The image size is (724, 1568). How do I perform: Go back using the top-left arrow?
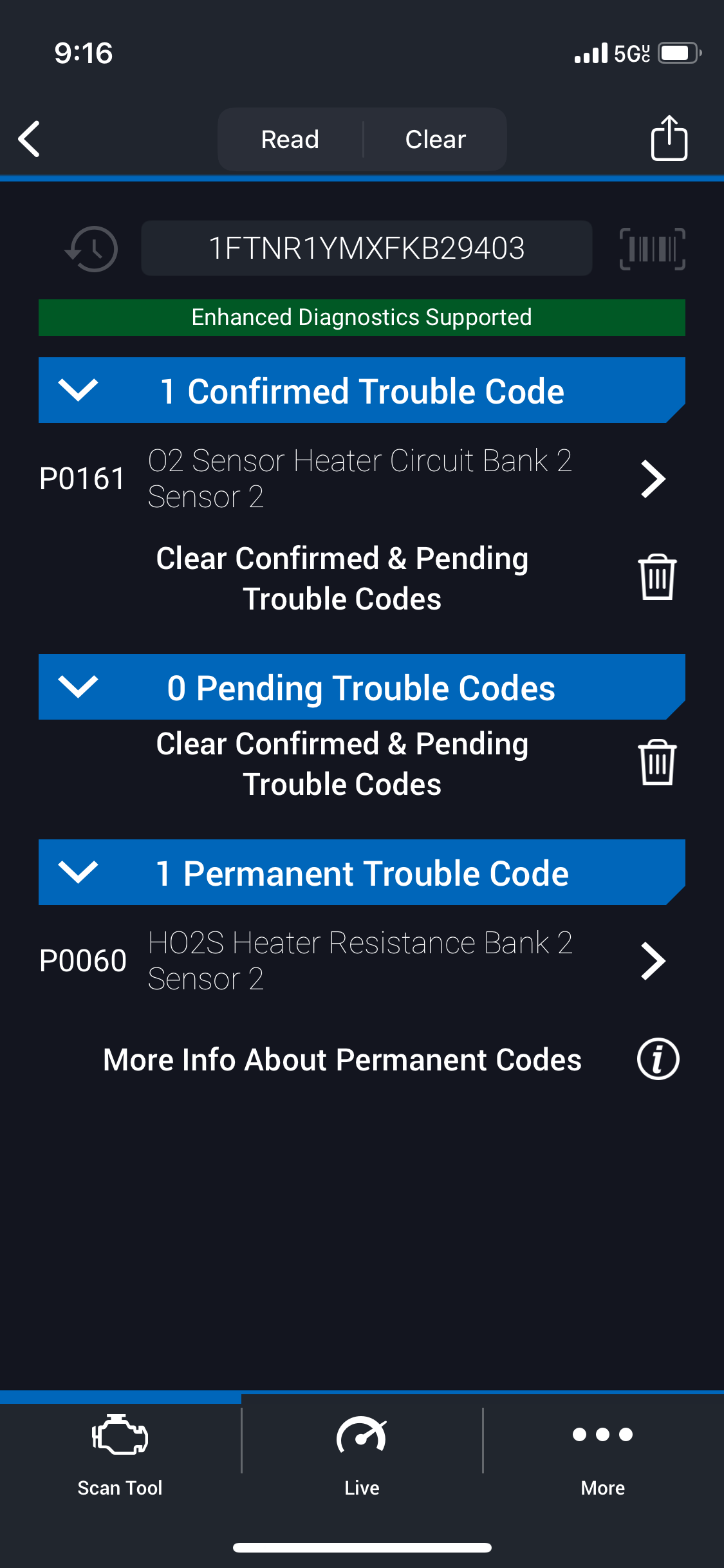click(x=30, y=139)
